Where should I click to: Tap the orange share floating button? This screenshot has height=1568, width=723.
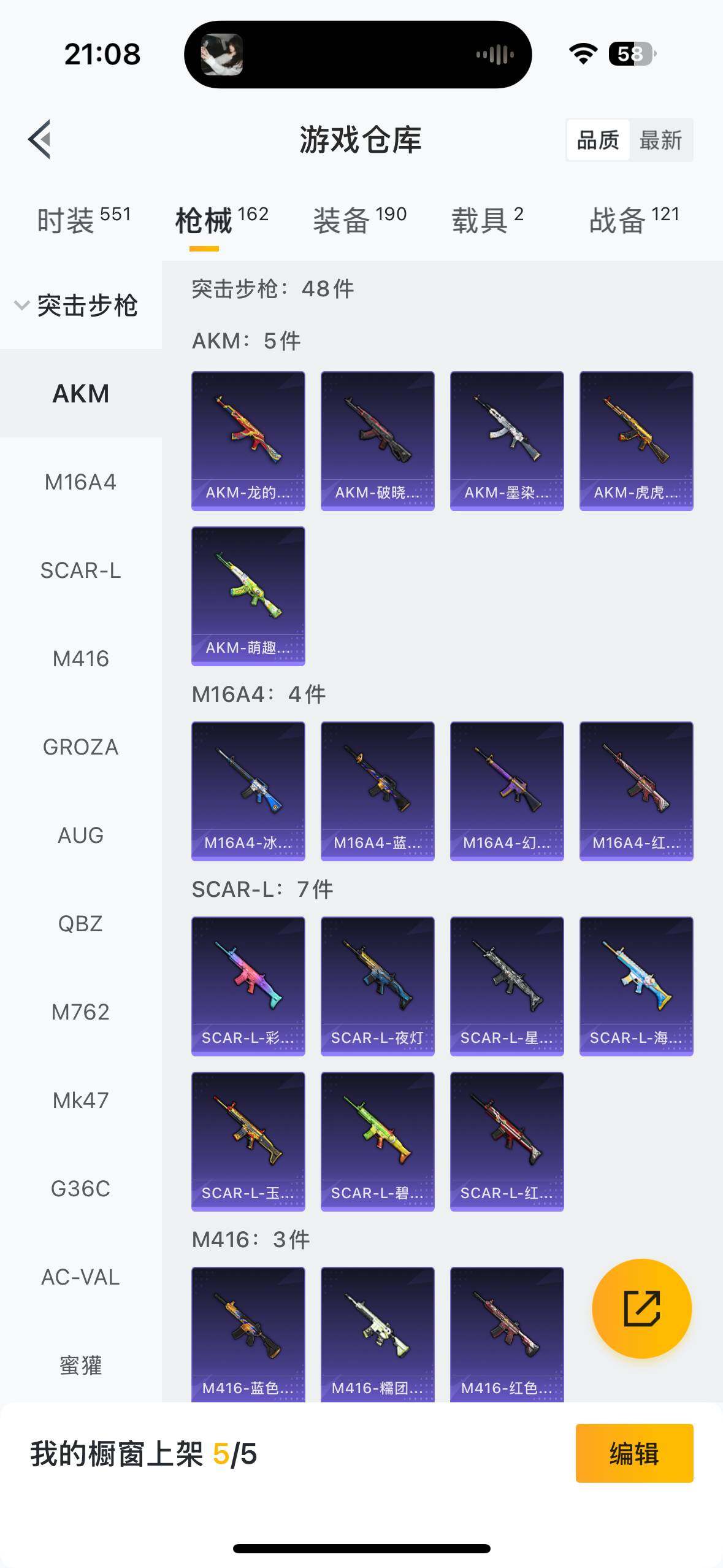[641, 1309]
